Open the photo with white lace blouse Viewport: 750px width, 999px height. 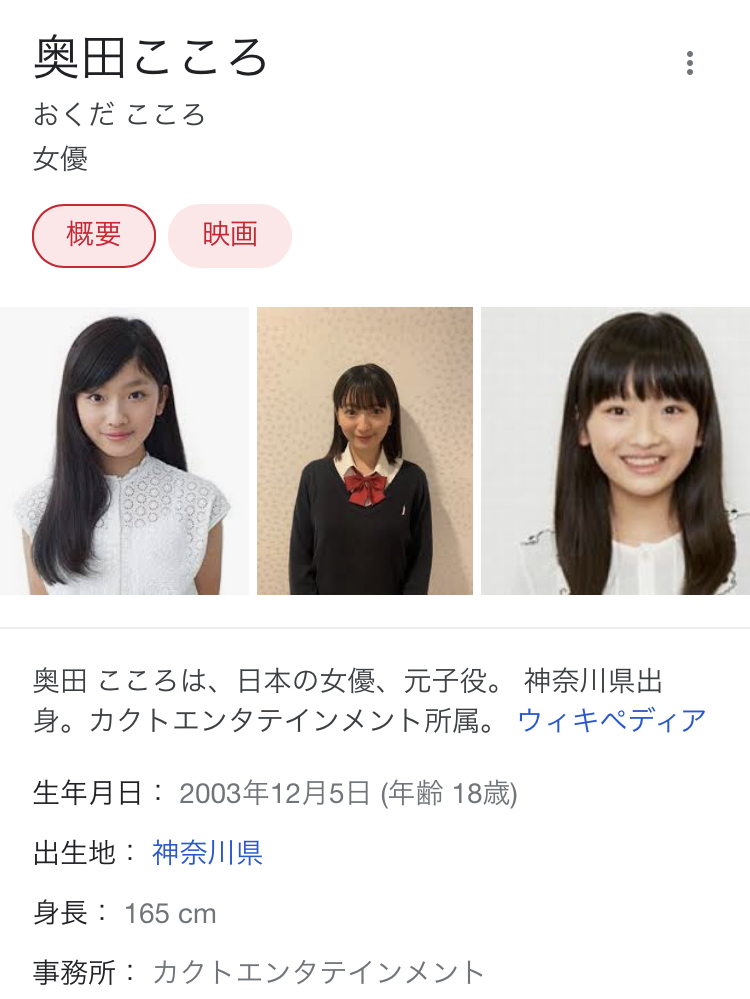pyautogui.click(x=124, y=451)
